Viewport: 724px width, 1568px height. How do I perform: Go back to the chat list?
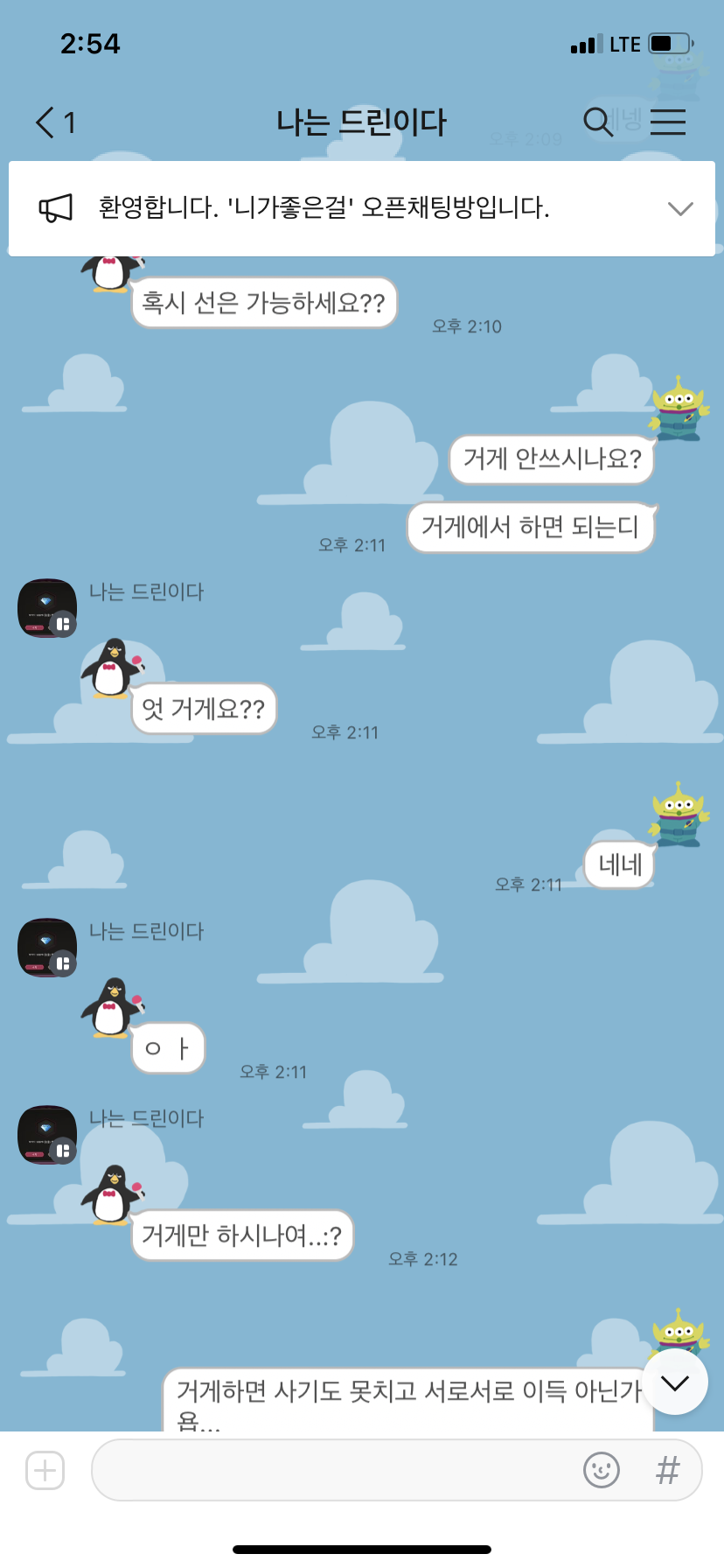coord(55,122)
